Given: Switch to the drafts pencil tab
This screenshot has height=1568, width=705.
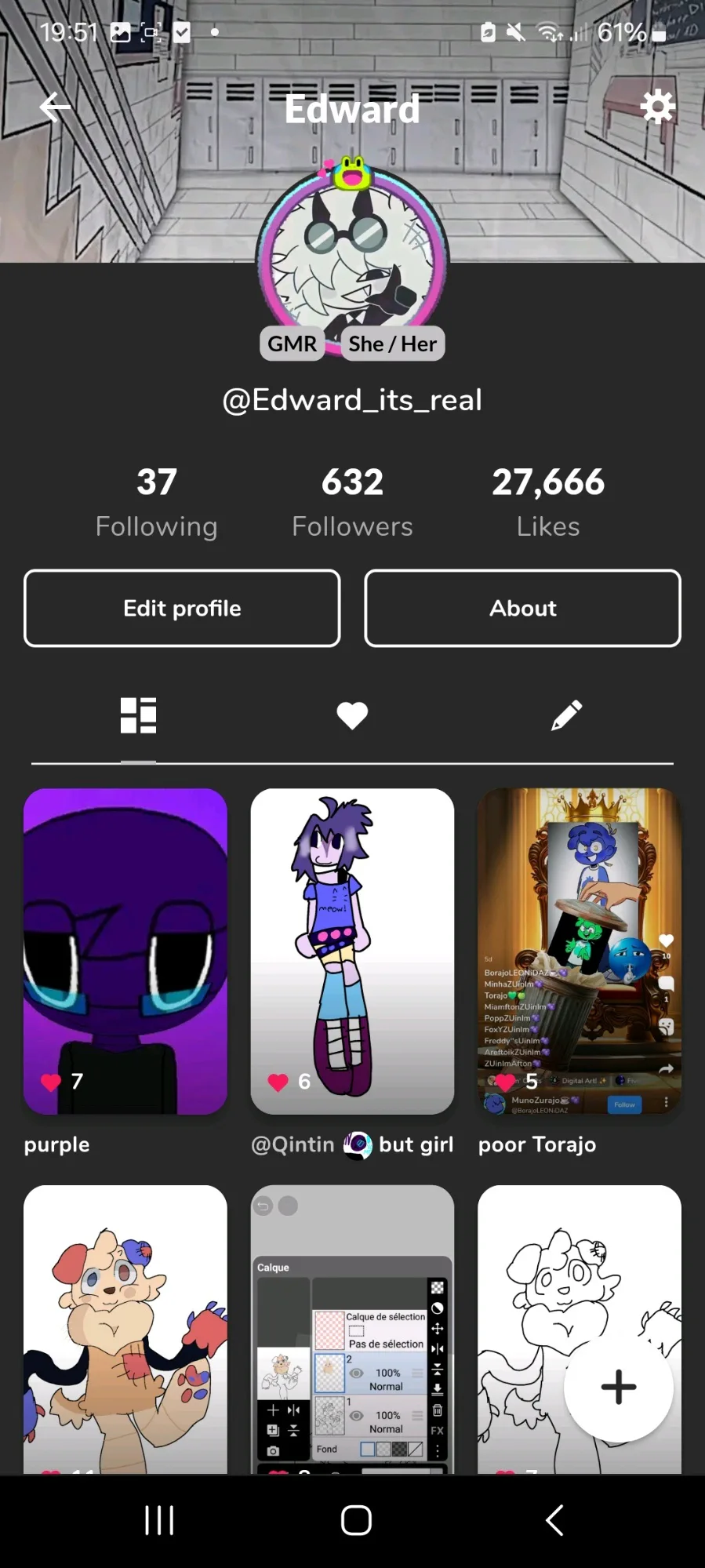Looking at the screenshot, I should click(566, 715).
